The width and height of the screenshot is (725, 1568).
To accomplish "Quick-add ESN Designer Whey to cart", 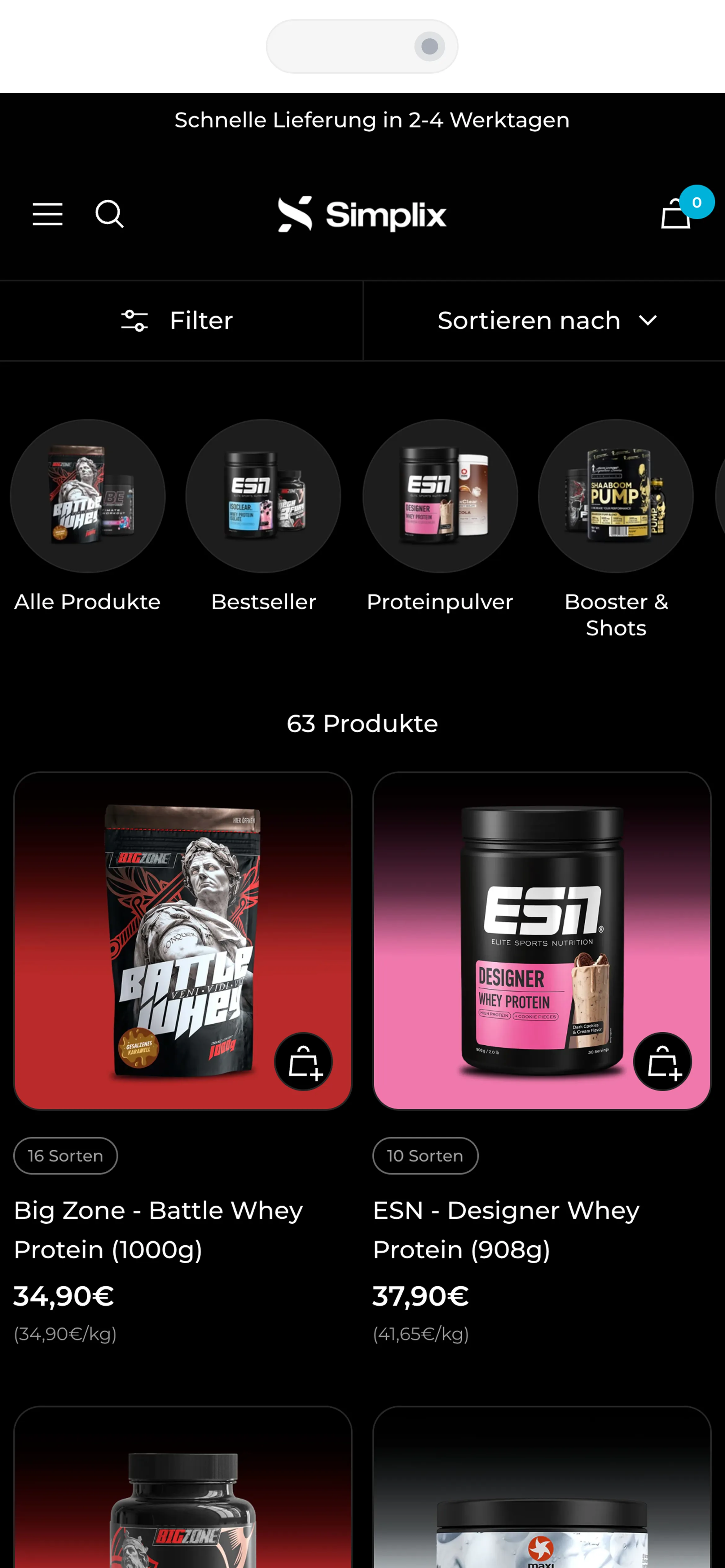I will pos(662,1061).
